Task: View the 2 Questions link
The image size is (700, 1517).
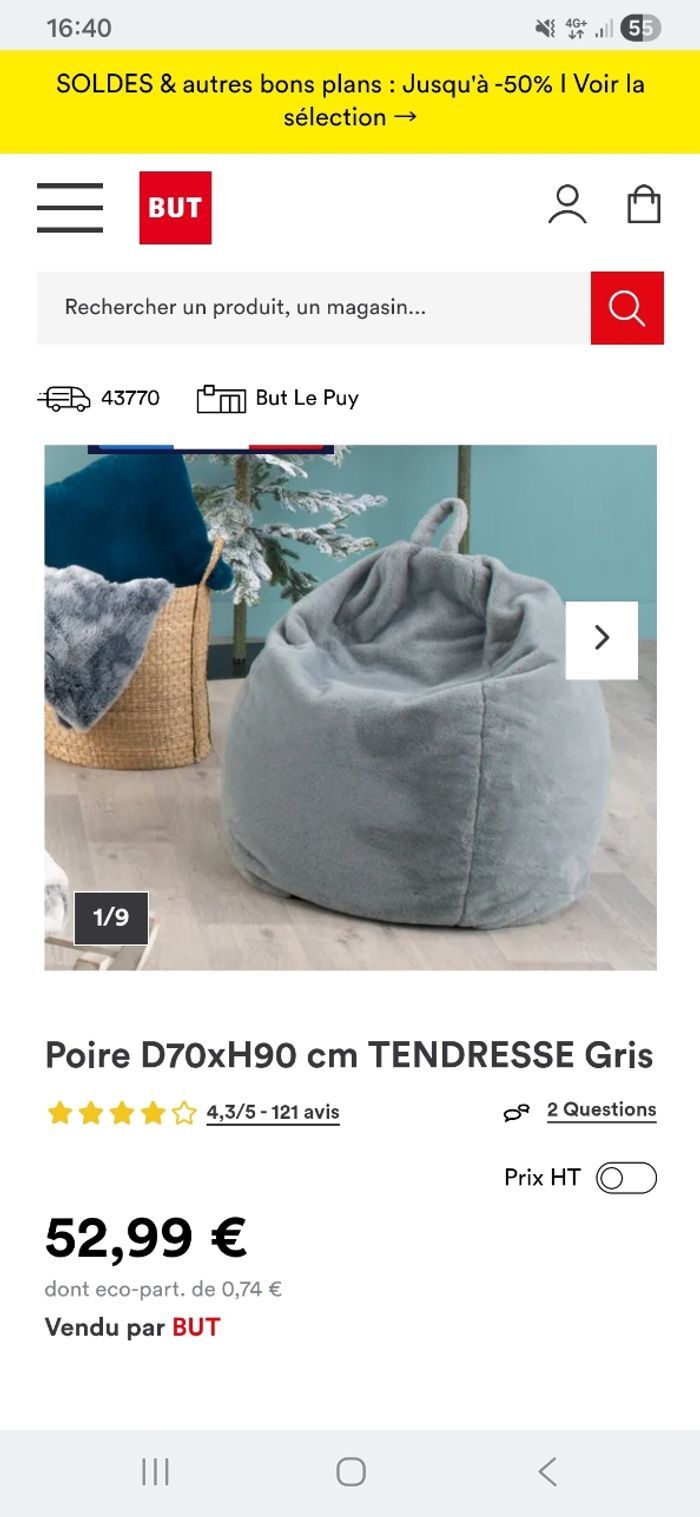Action: pos(600,1110)
